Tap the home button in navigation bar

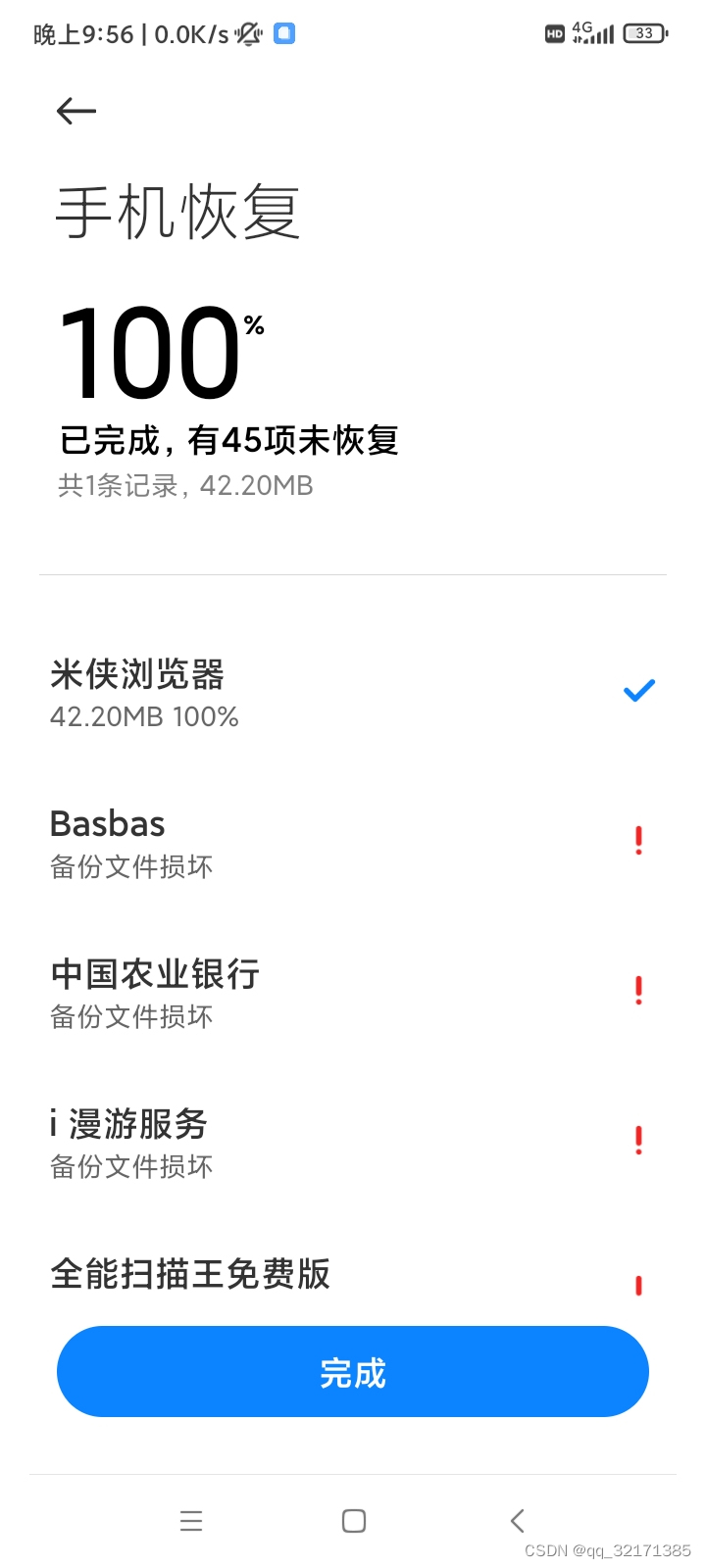tap(352, 1520)
